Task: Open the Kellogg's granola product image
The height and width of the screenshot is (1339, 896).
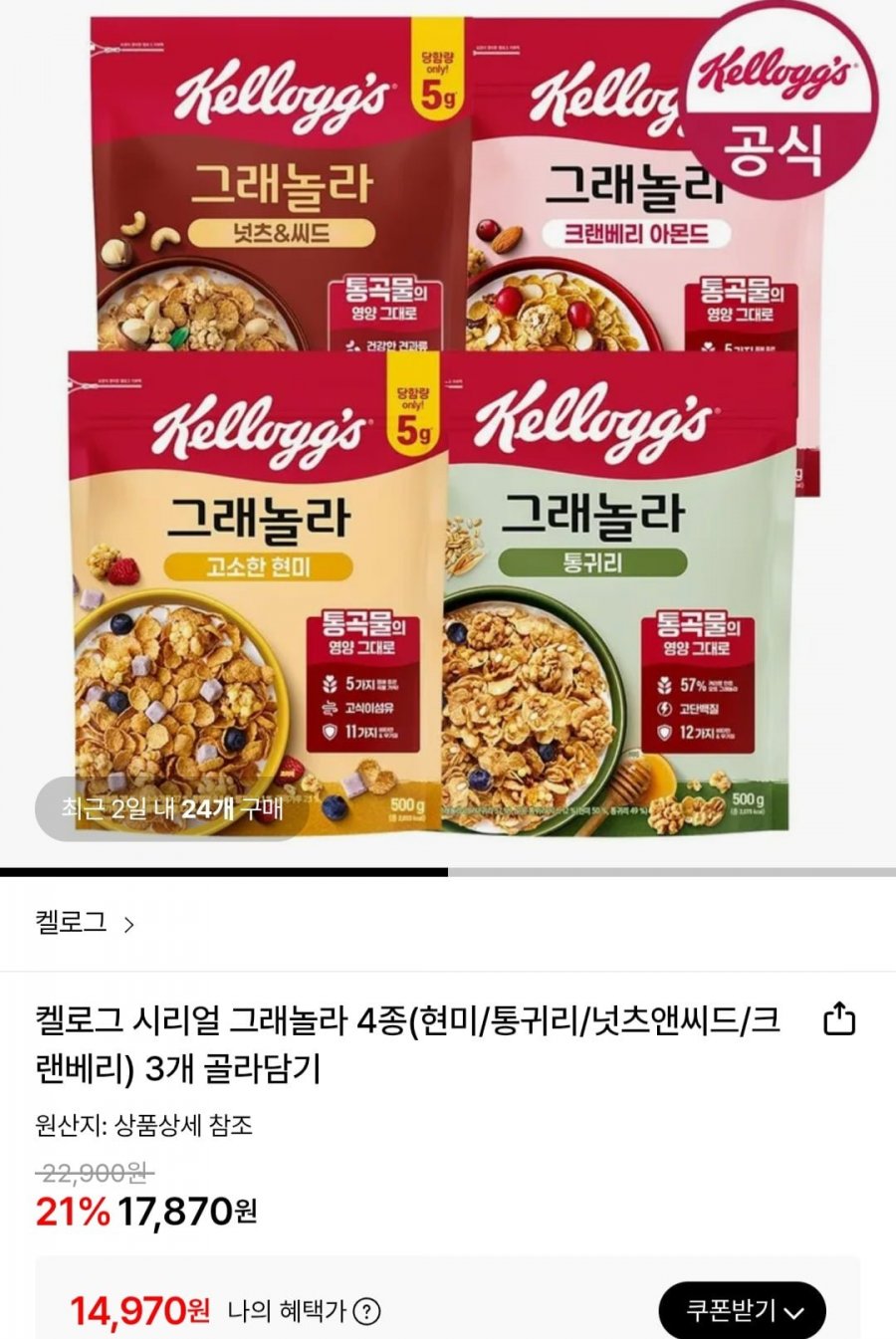Action: pos(448,428)
